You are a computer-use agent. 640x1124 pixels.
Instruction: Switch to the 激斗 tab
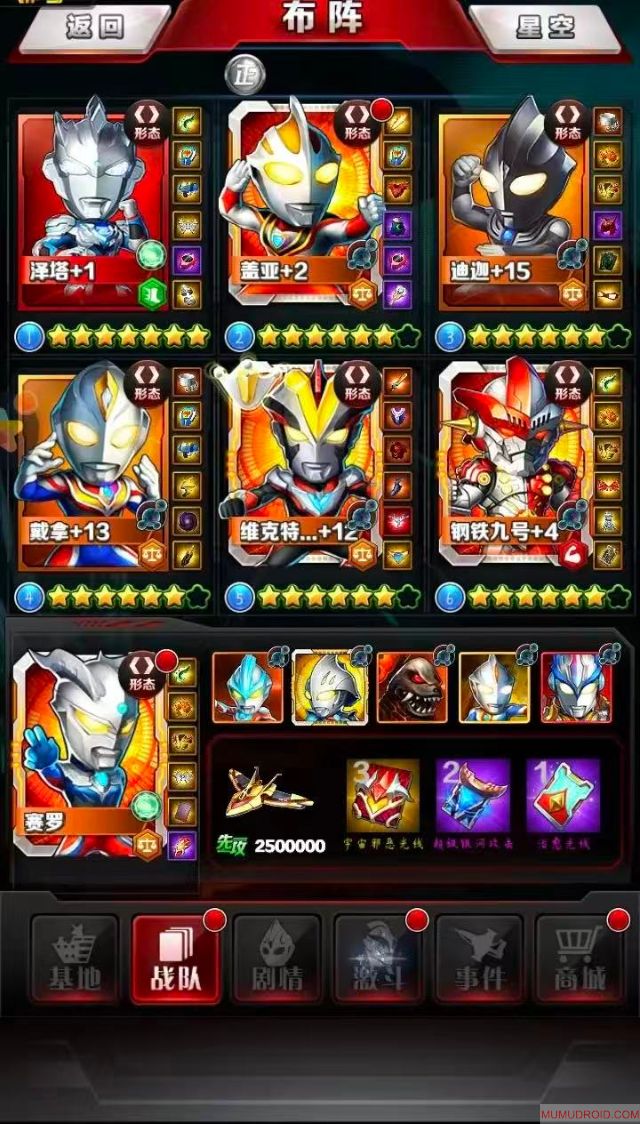tap(378, 960)
